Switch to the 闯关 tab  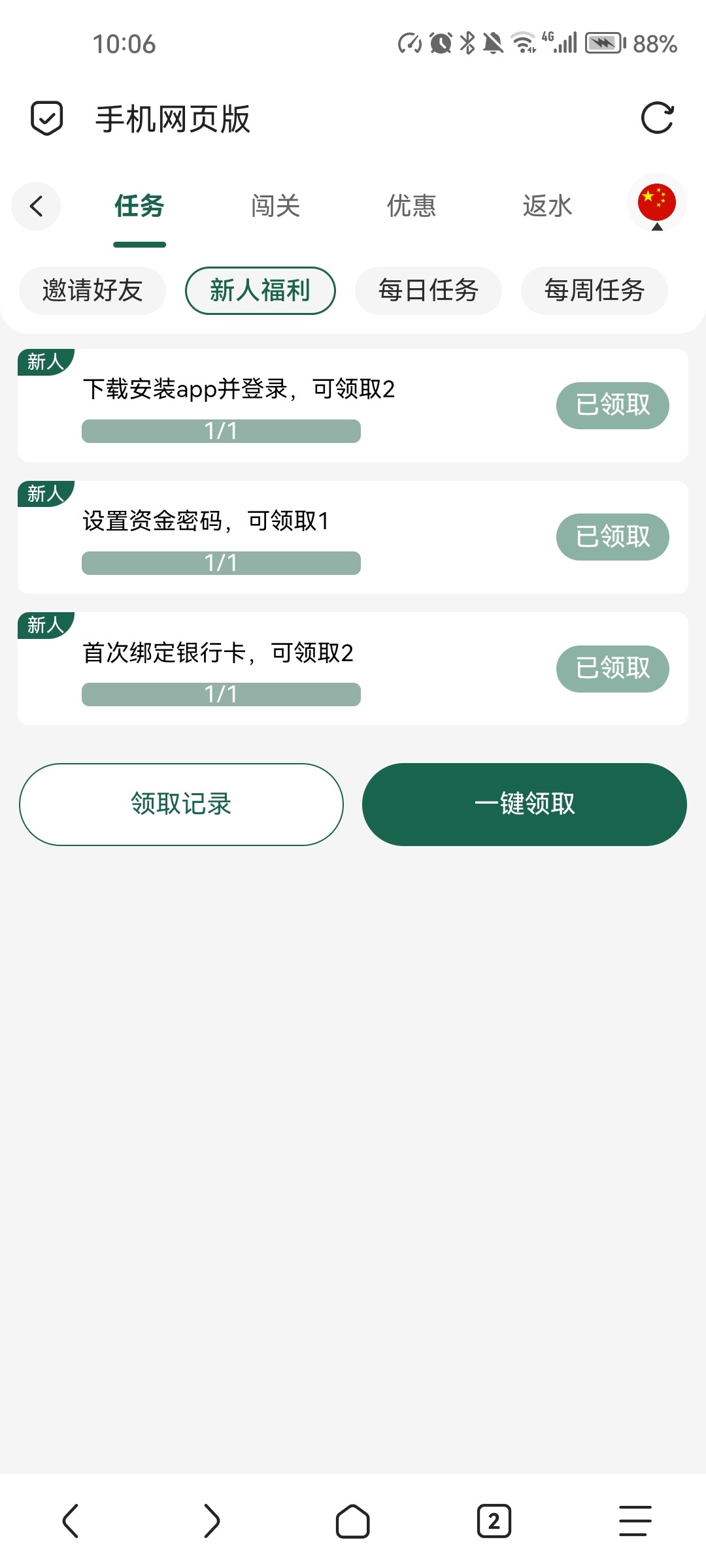coord(275,206)
